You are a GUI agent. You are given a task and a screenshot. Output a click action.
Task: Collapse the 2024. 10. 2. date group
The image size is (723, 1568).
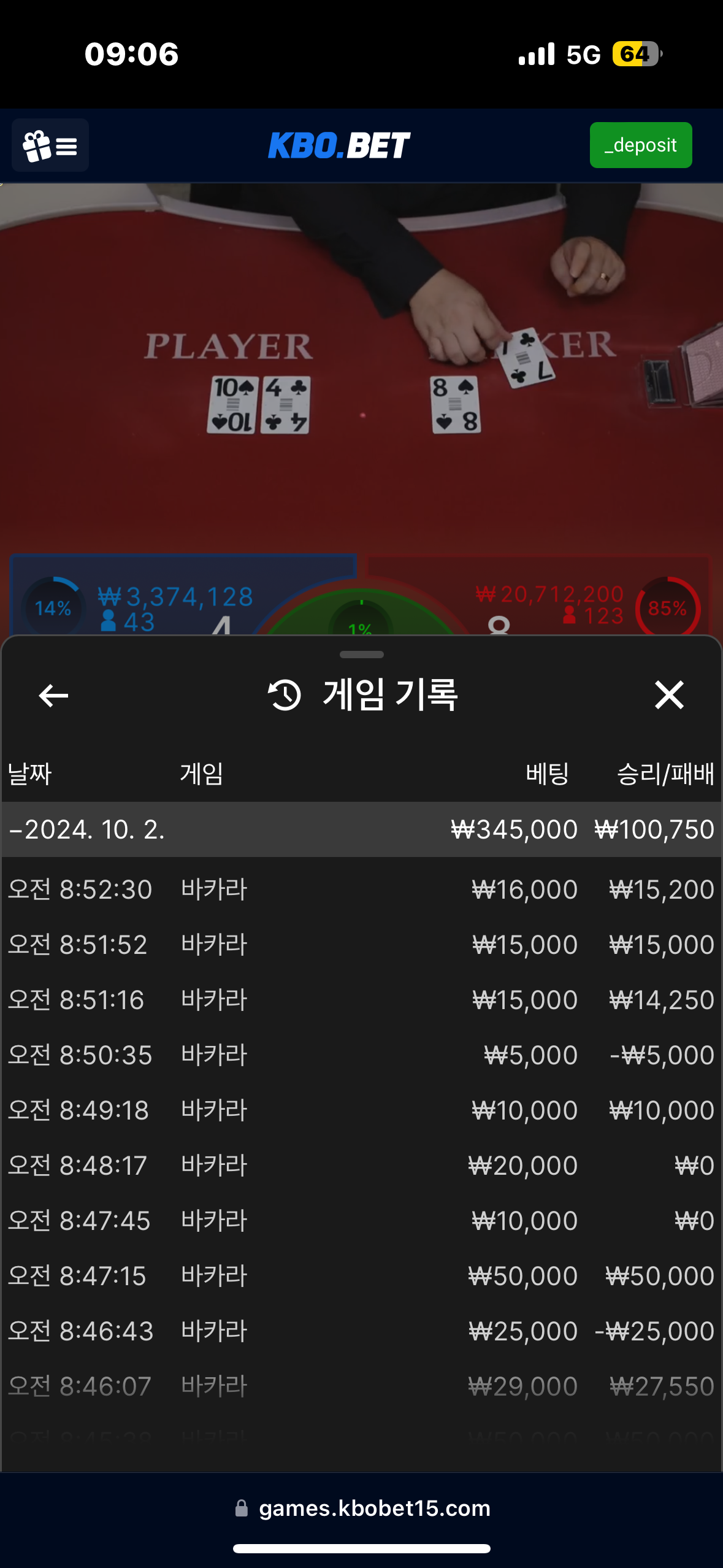click(86, 829)
